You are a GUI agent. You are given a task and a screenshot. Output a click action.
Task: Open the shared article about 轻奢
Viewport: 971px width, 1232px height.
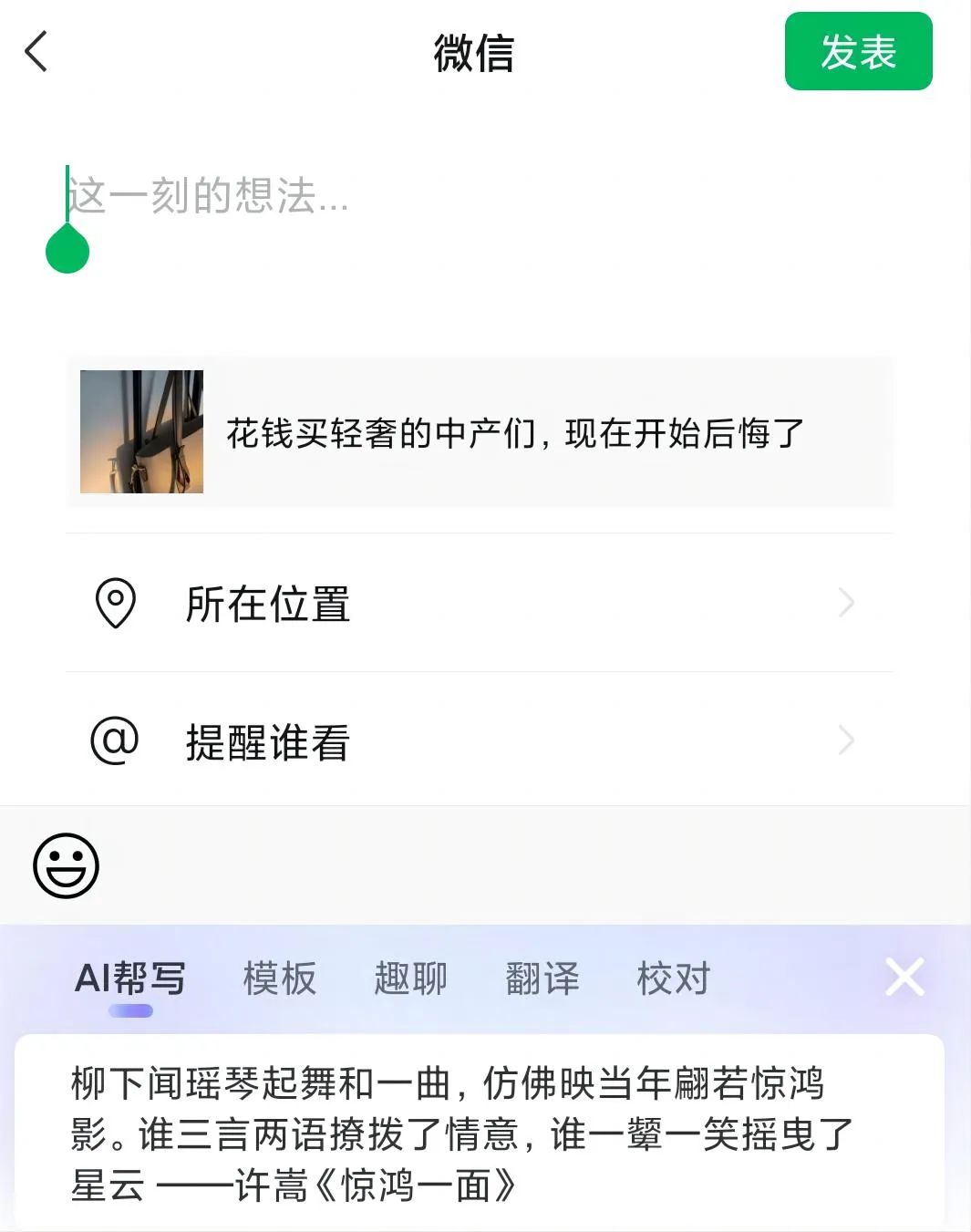click(480, 432)
